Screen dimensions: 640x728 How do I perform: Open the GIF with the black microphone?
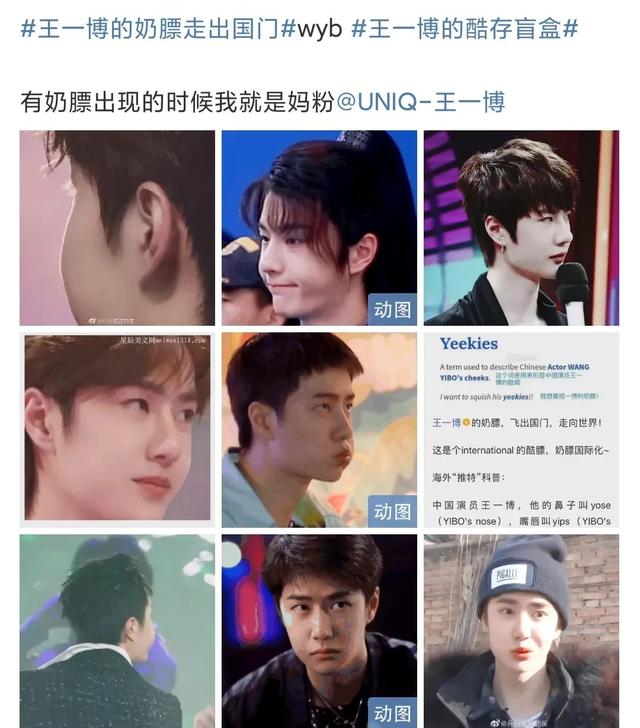521,228
